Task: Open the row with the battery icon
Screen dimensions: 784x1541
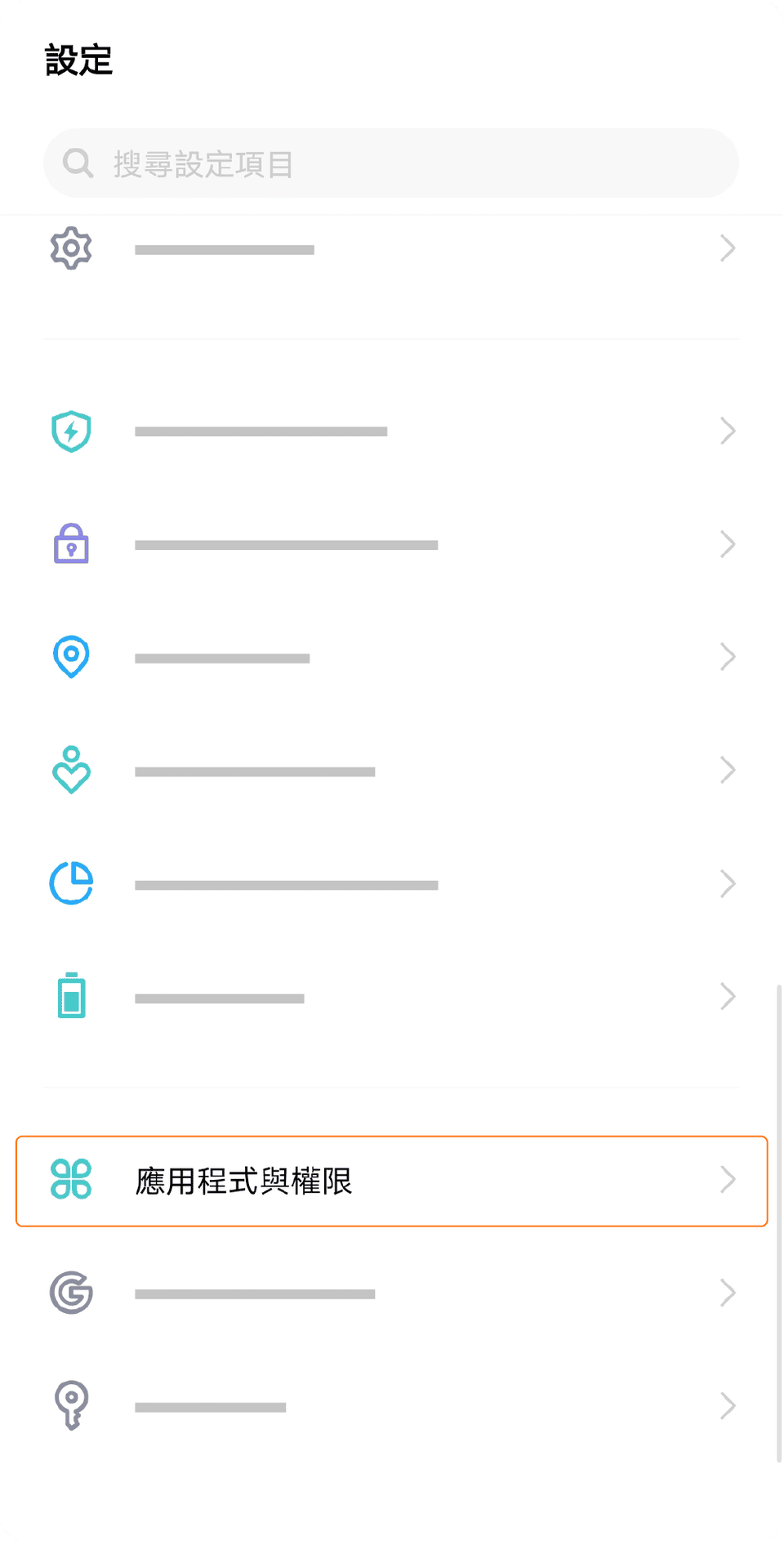Action: coord(390,997)
